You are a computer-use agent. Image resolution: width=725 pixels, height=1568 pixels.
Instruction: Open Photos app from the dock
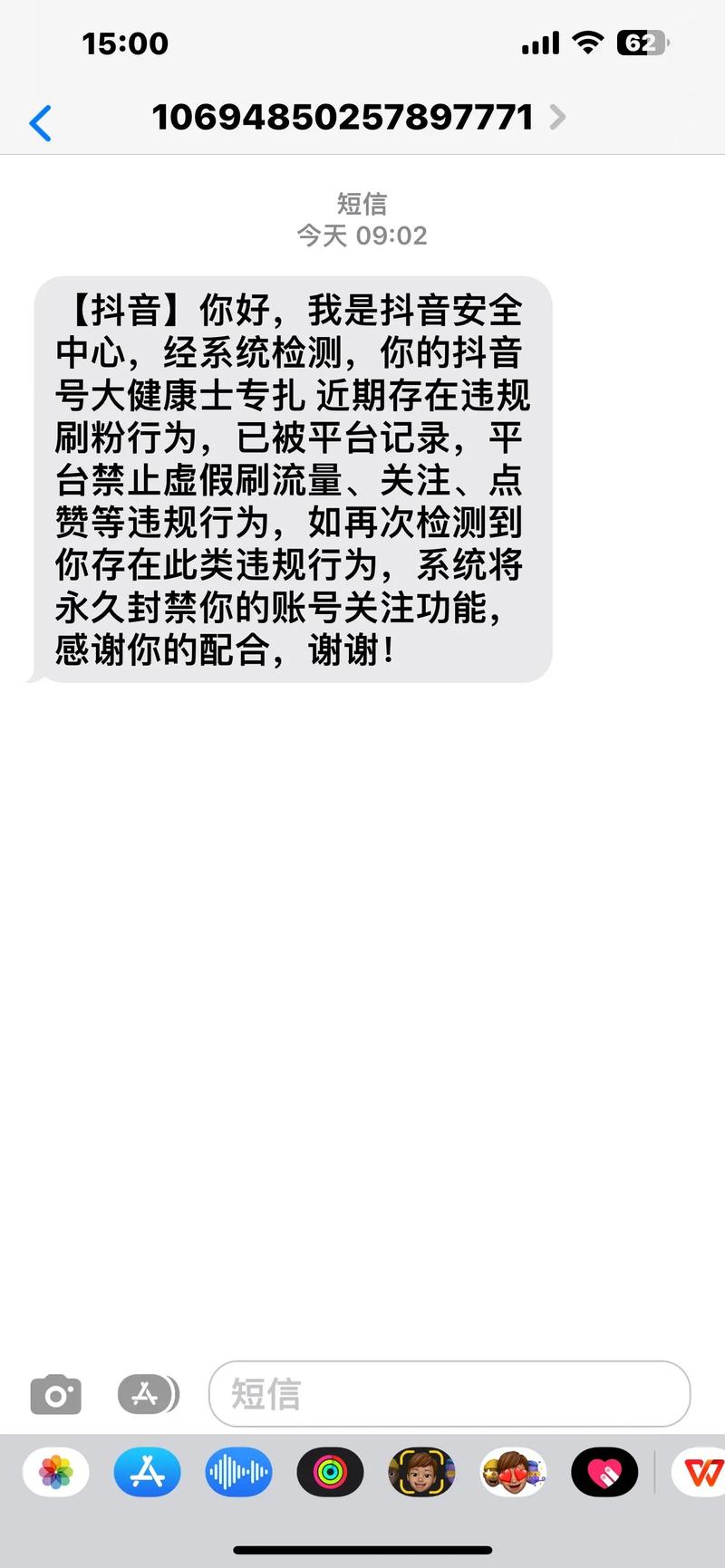coord(55,1473)
